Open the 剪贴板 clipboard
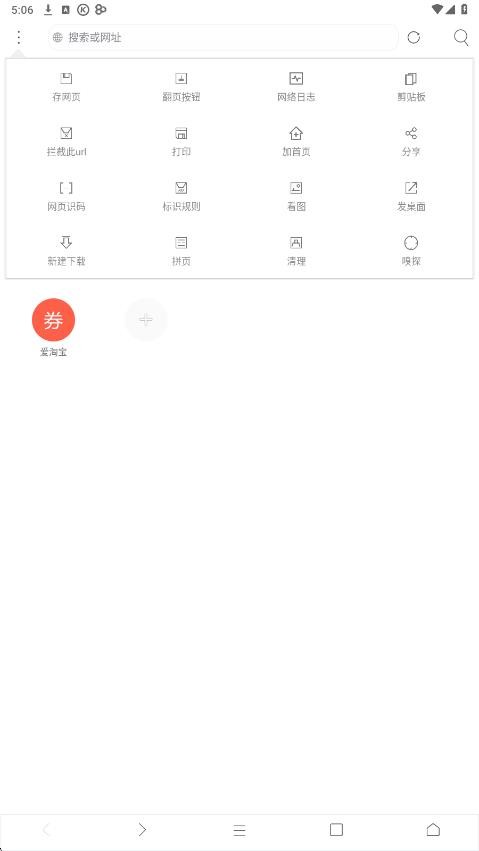This screenshot has width=479, height=851. tap(411, 87)
